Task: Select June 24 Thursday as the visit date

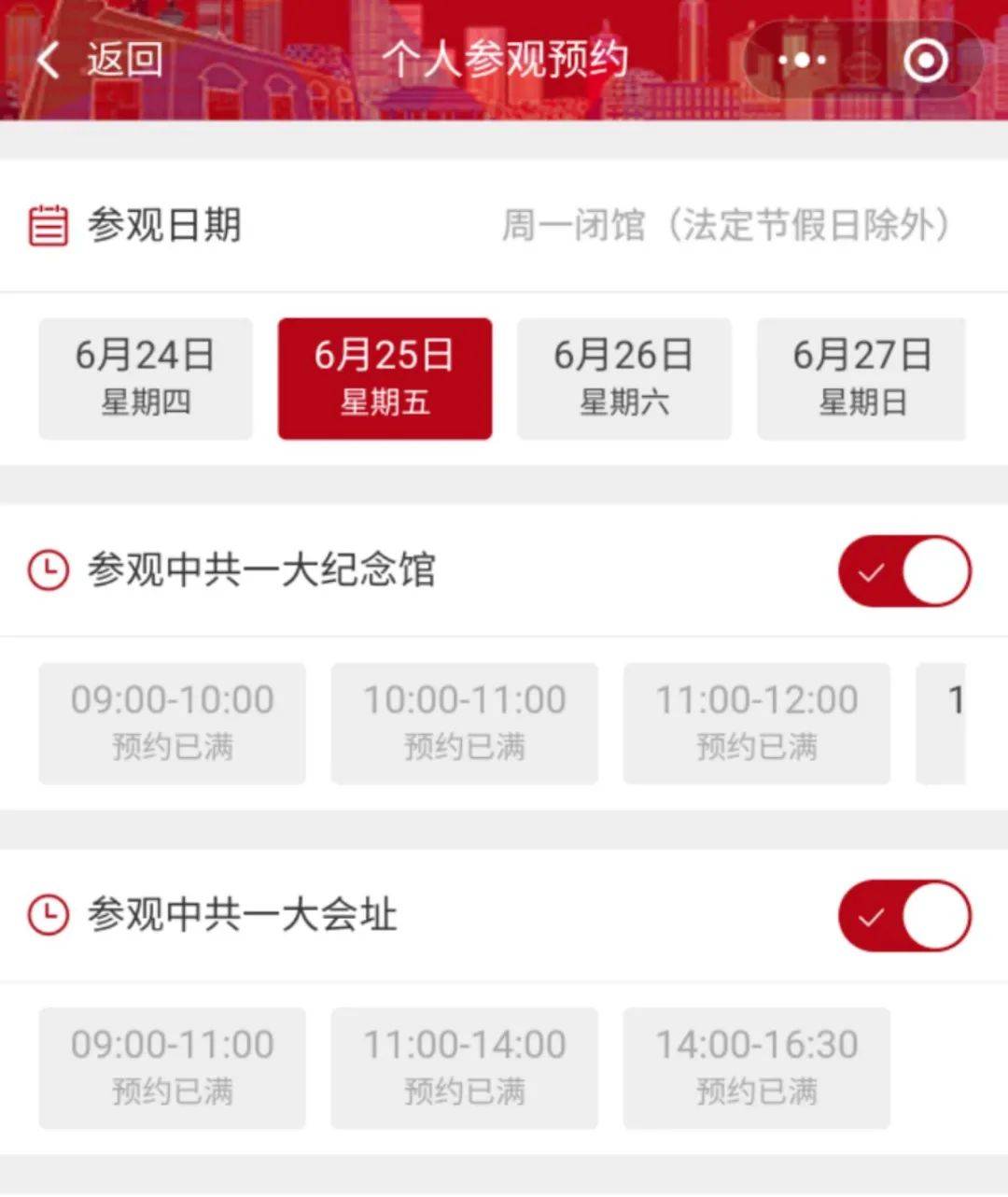Action: tap(146, 378)
